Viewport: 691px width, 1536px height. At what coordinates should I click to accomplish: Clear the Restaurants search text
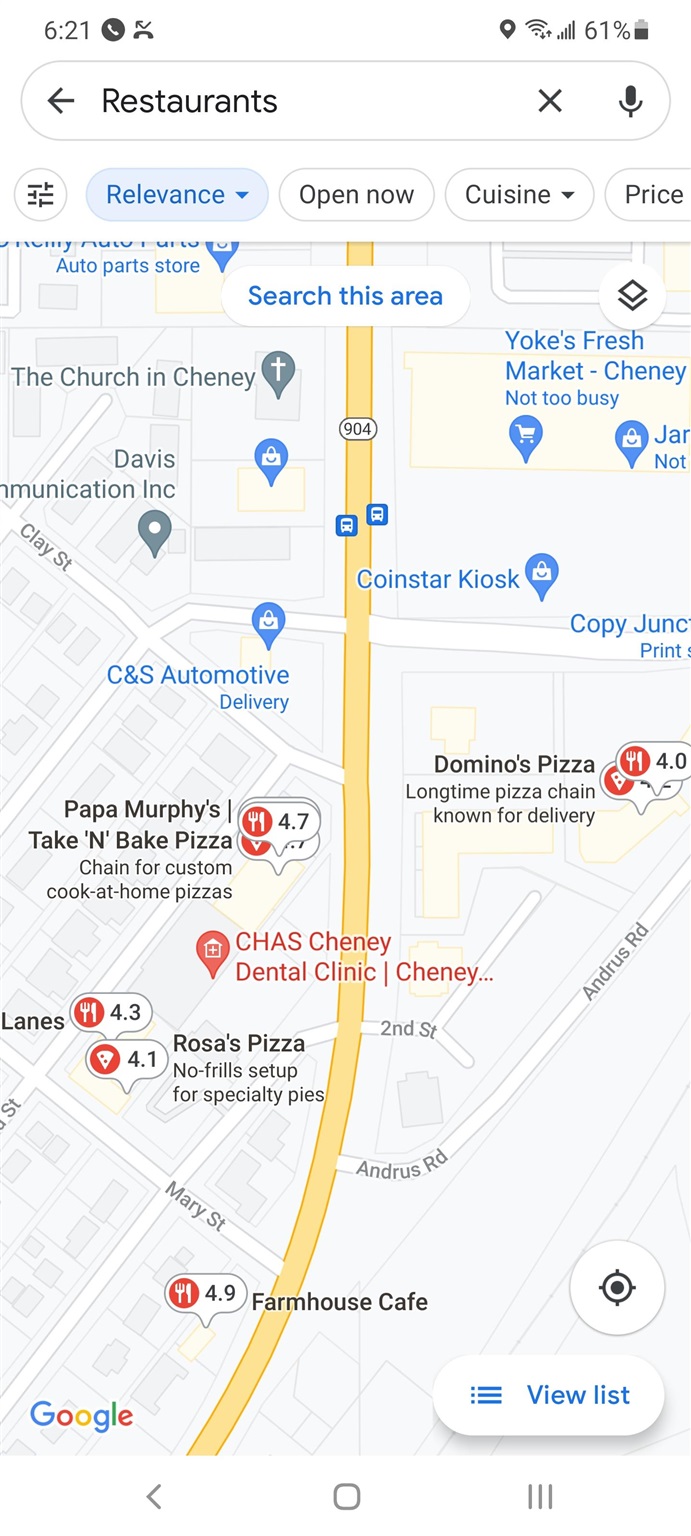[x=550, y=101]
